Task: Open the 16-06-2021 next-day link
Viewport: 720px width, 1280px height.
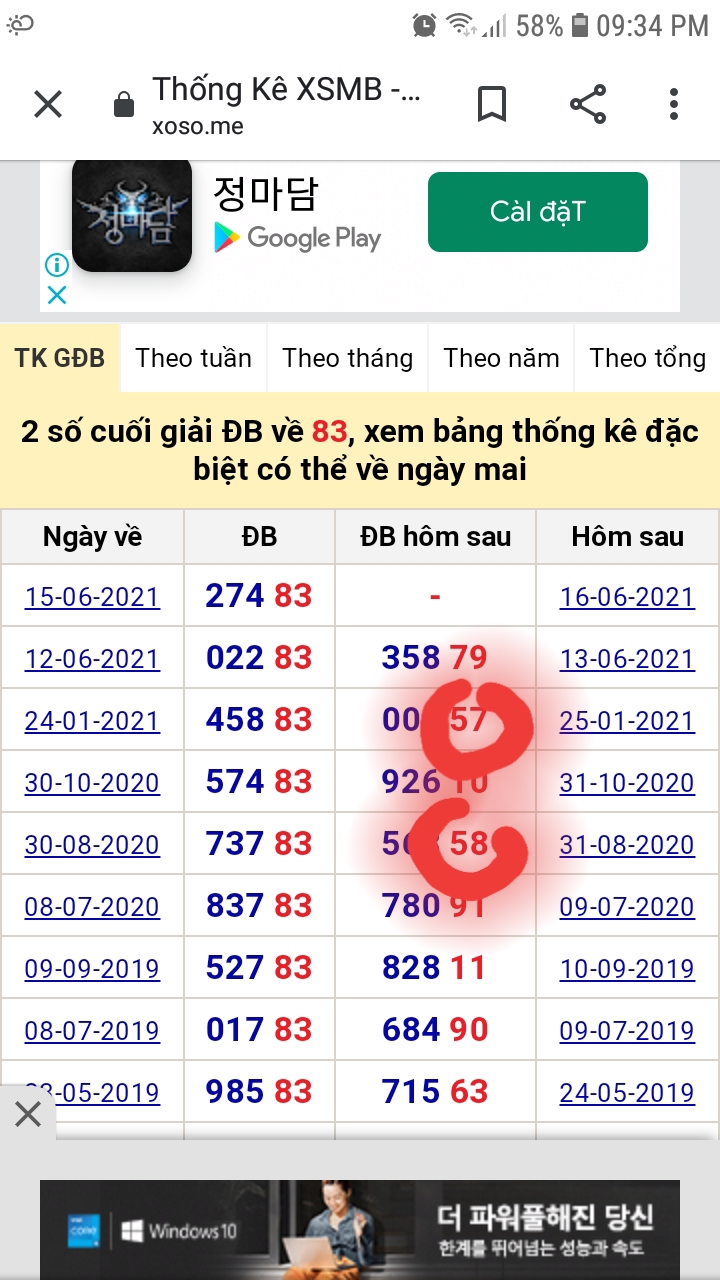Action: pos(627,597)
